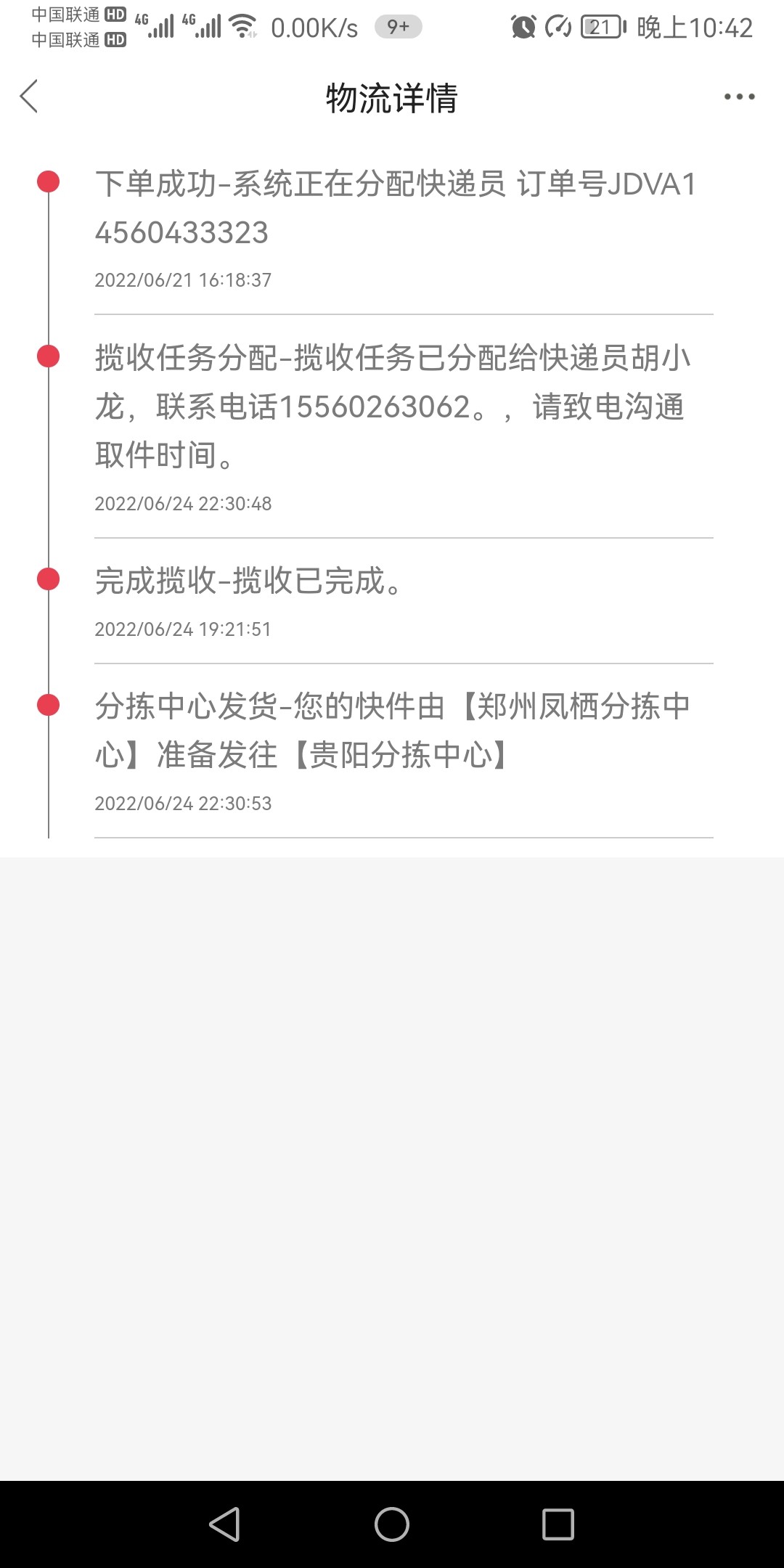Tap the system home button

pyautogui.click(x=392, y=1524)
